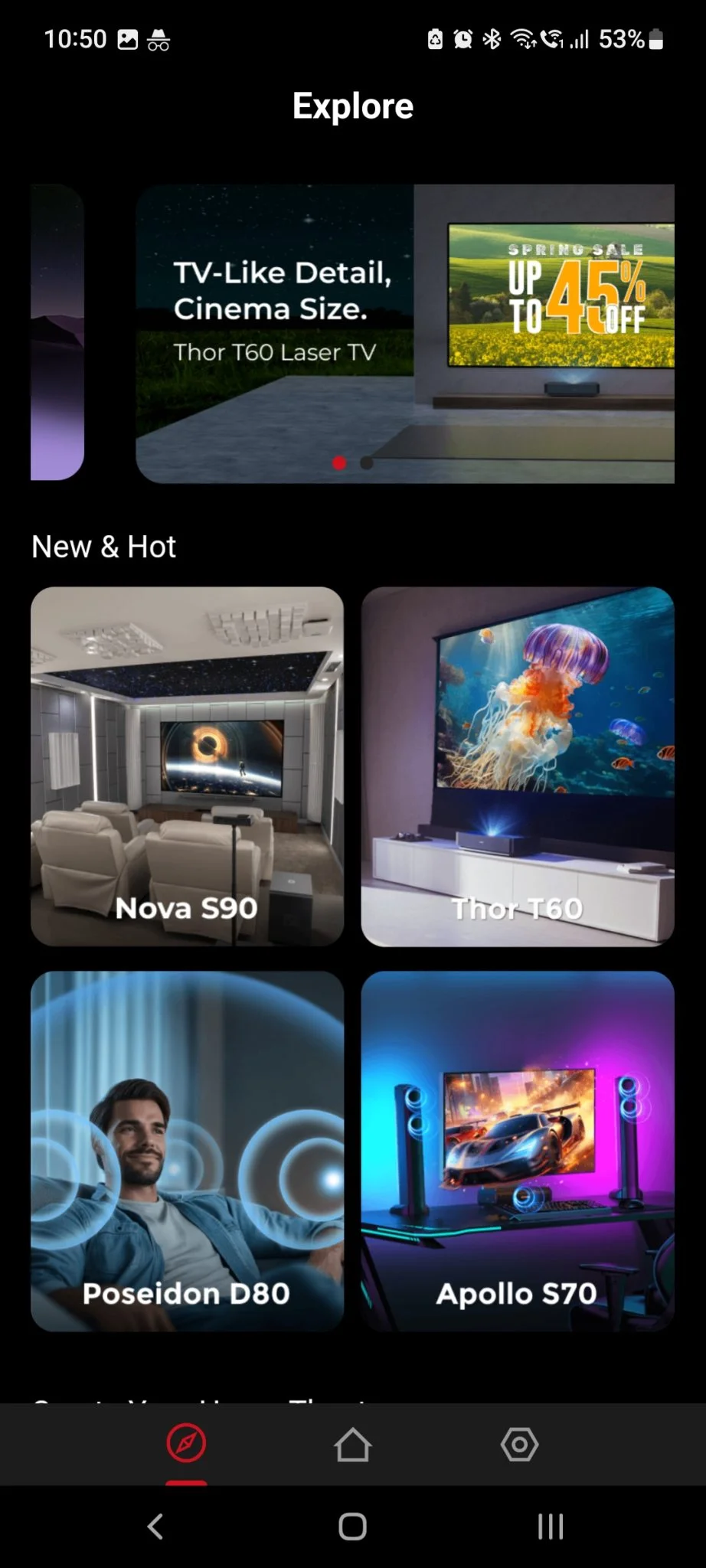Image resolution: width=706 pixels, height=1568 pixels.
Task: View the Poseidon D80 product card
Action: tap(187, 1151)
